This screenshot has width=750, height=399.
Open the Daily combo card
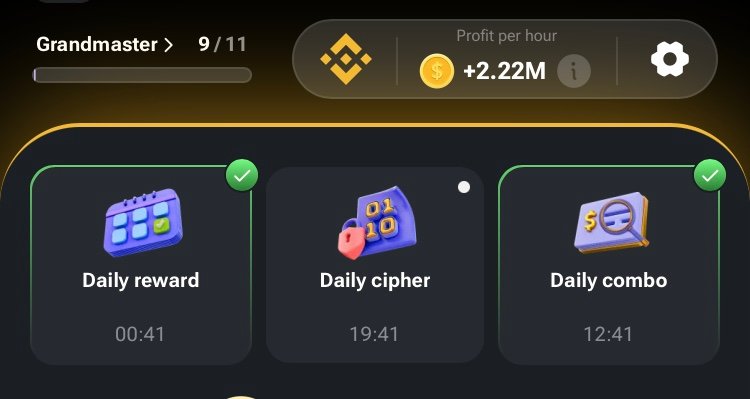tap(608, 265)
